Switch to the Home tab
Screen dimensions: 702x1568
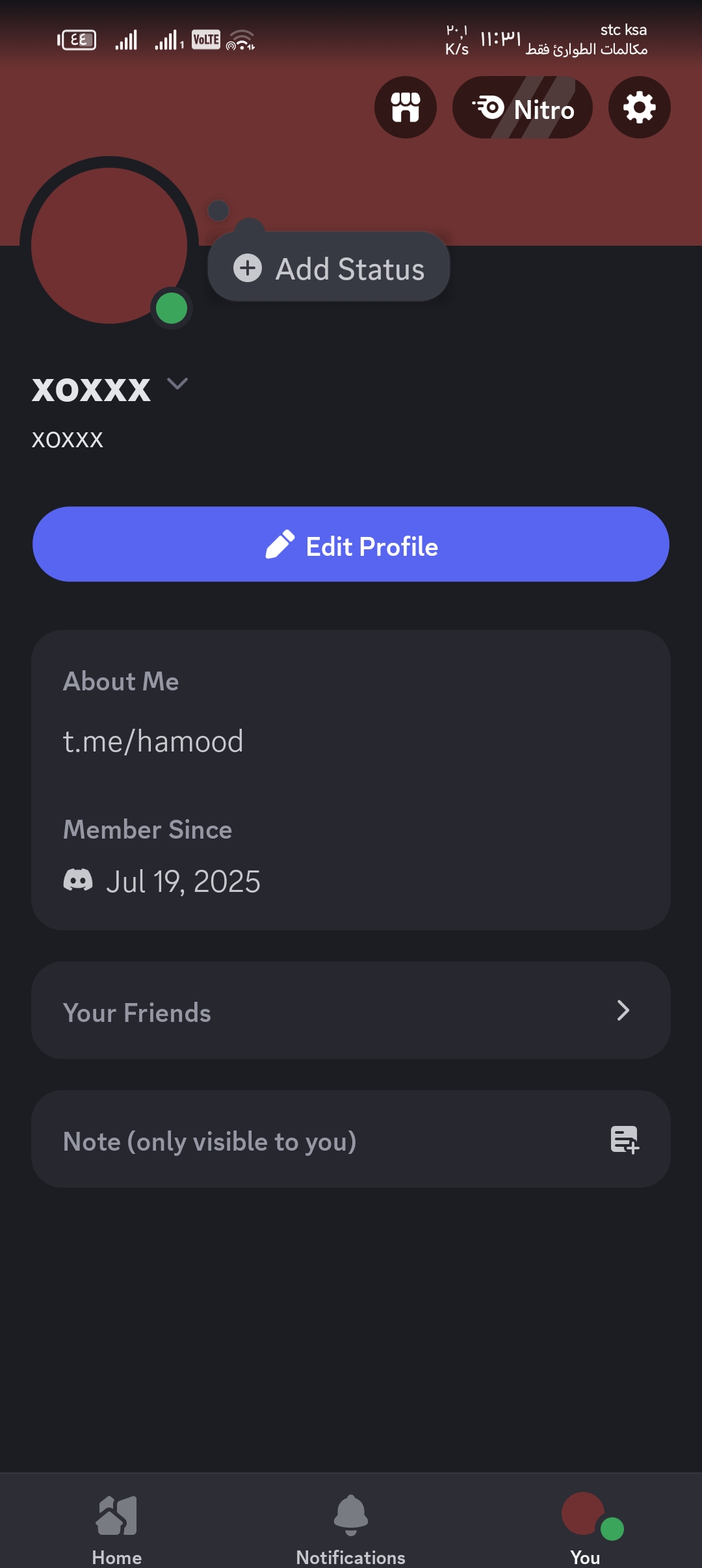pos(117,1529)
